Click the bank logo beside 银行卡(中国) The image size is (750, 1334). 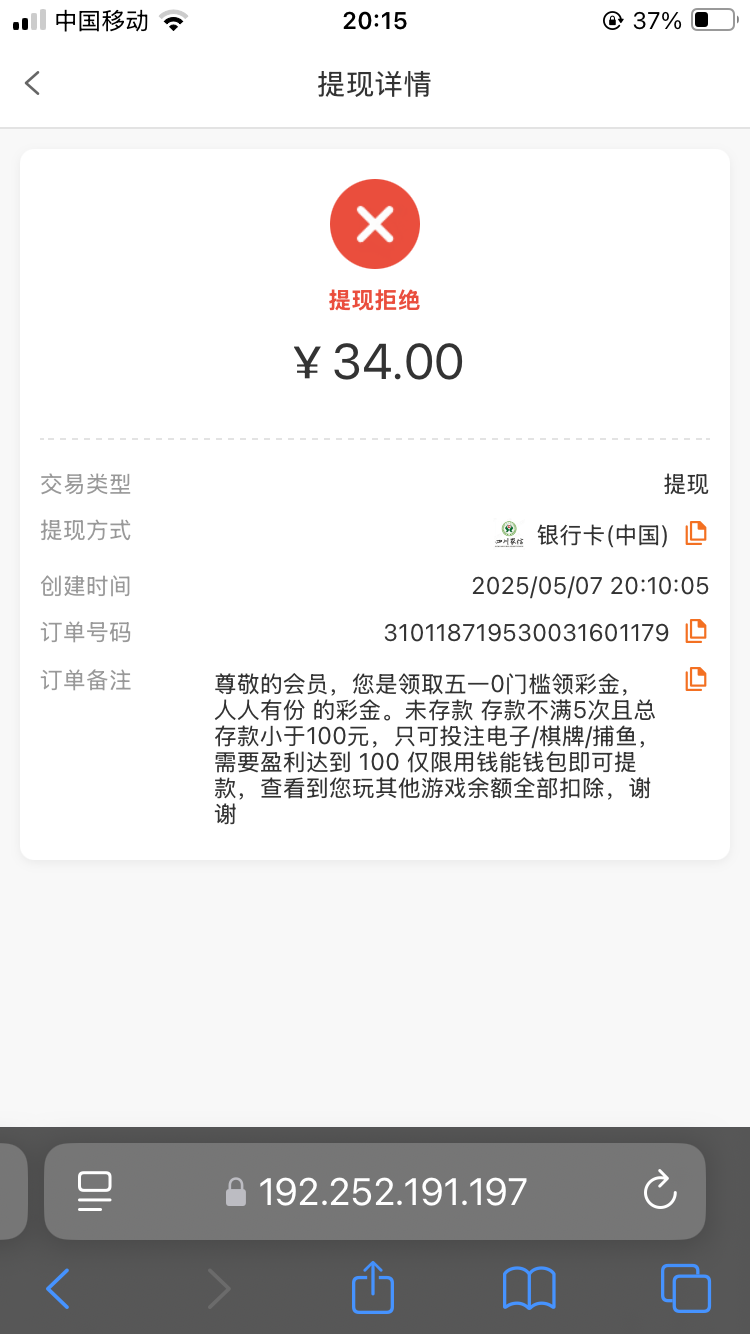510,533
